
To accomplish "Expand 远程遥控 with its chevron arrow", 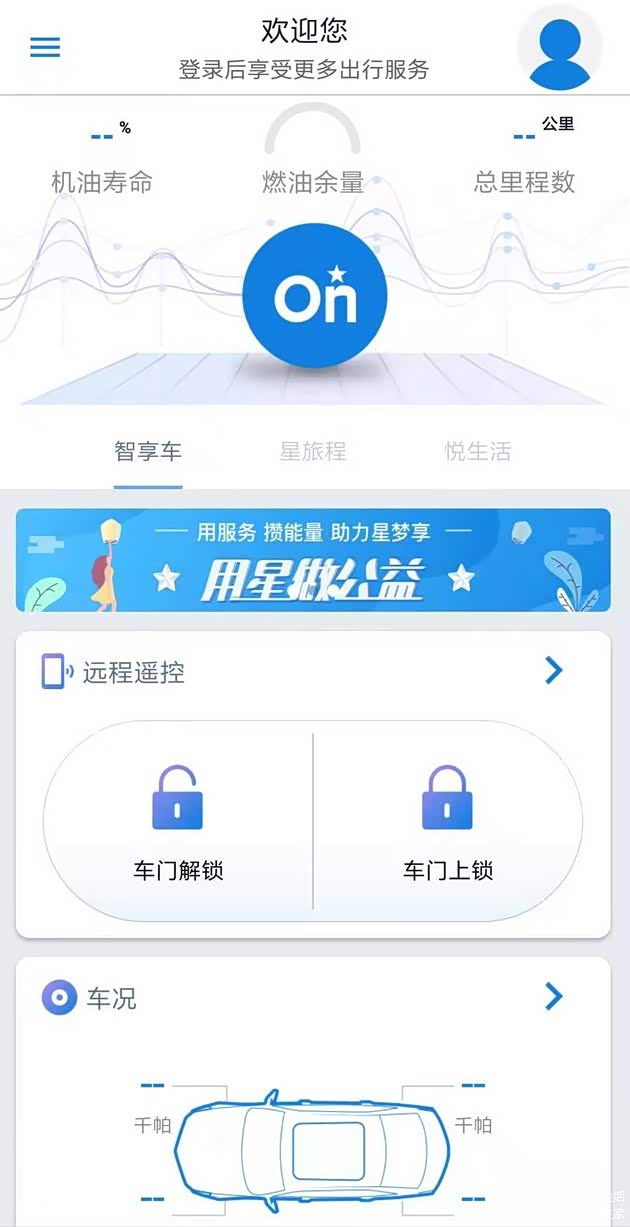I will [554, 671].
